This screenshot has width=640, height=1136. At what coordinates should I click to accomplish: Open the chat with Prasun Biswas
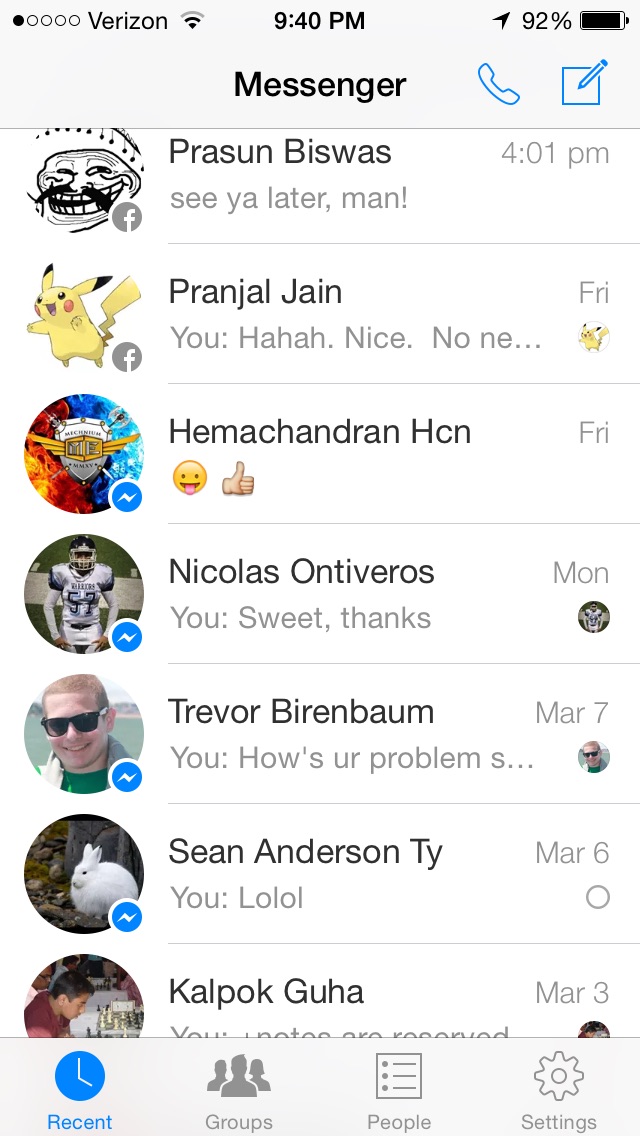[320, 186]
